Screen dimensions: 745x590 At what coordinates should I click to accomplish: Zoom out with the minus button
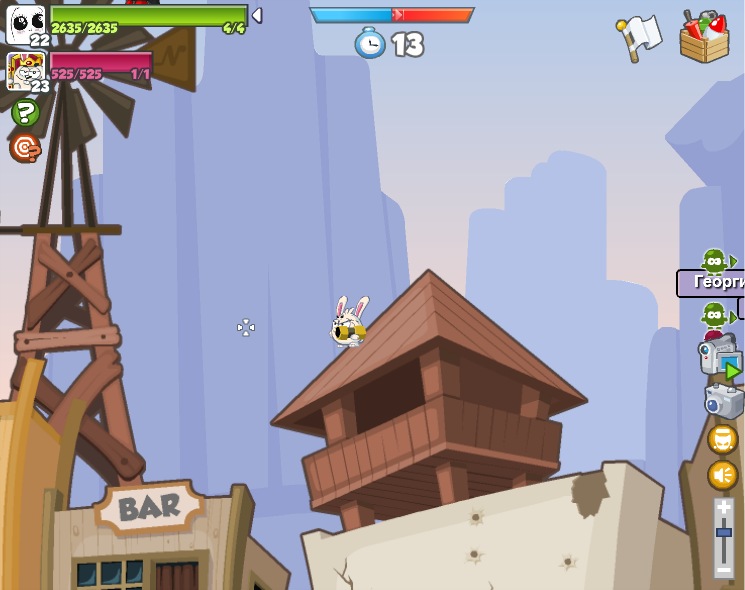[x=724, y=569]
